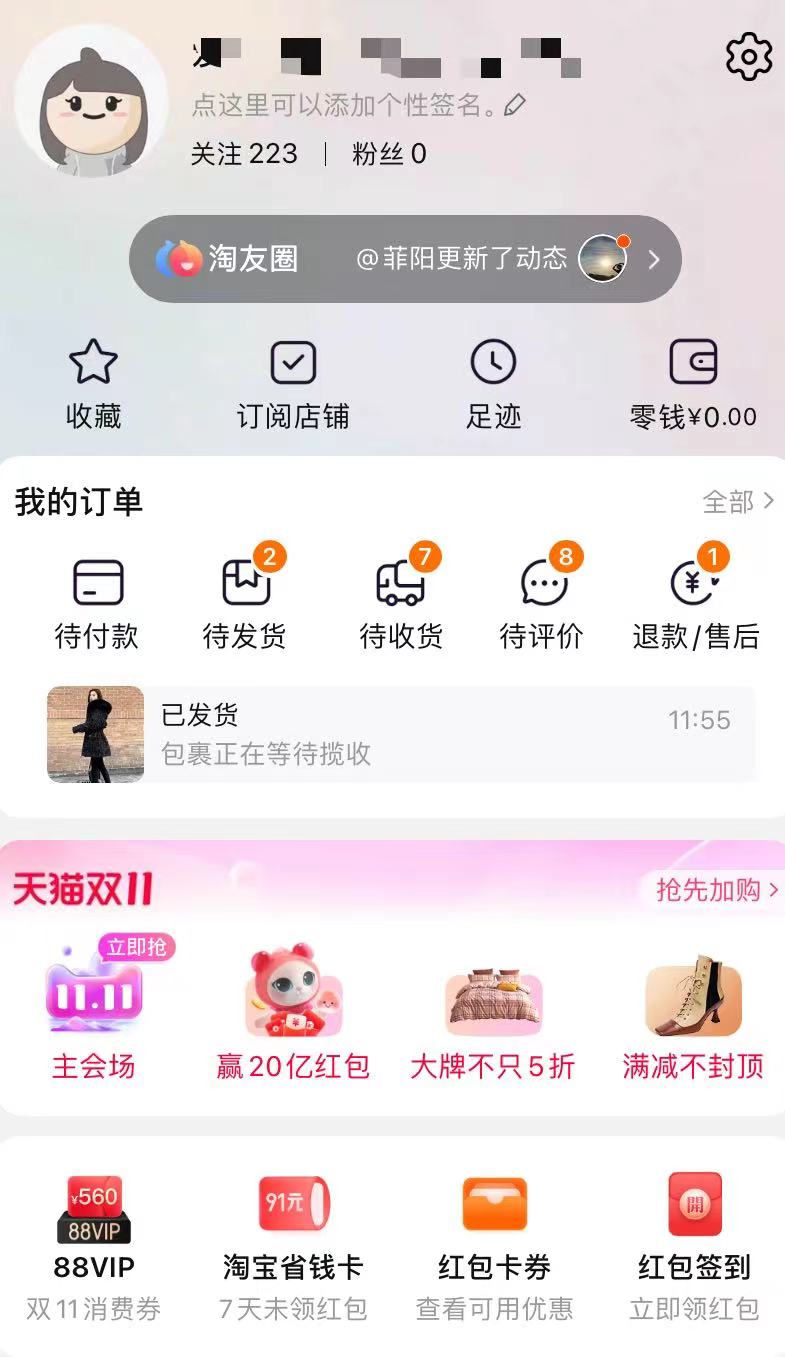
Task: Open 淘友圈 friend updates banner
Action: pos(405,259)
